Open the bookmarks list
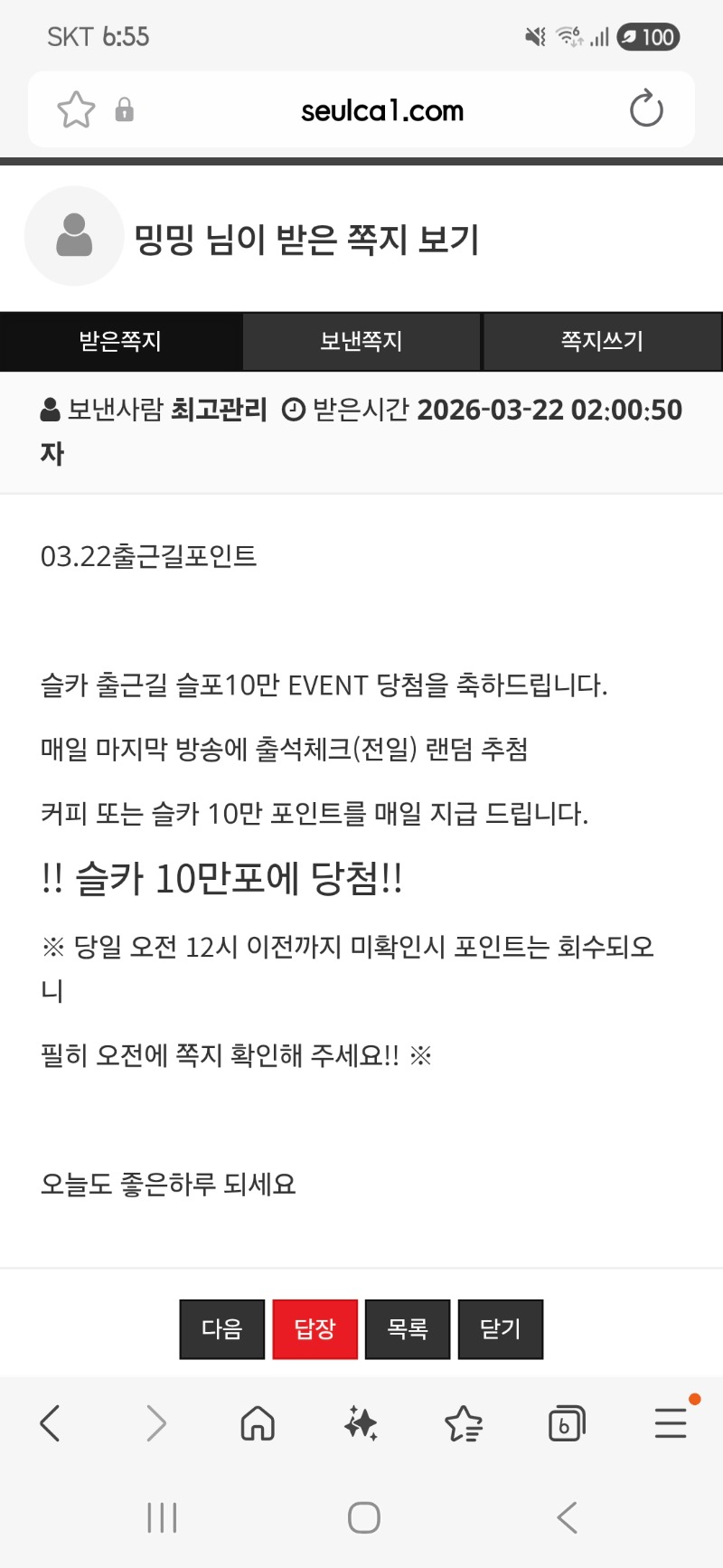This screenshot has height=1568, width=723. coord(464,1423)
